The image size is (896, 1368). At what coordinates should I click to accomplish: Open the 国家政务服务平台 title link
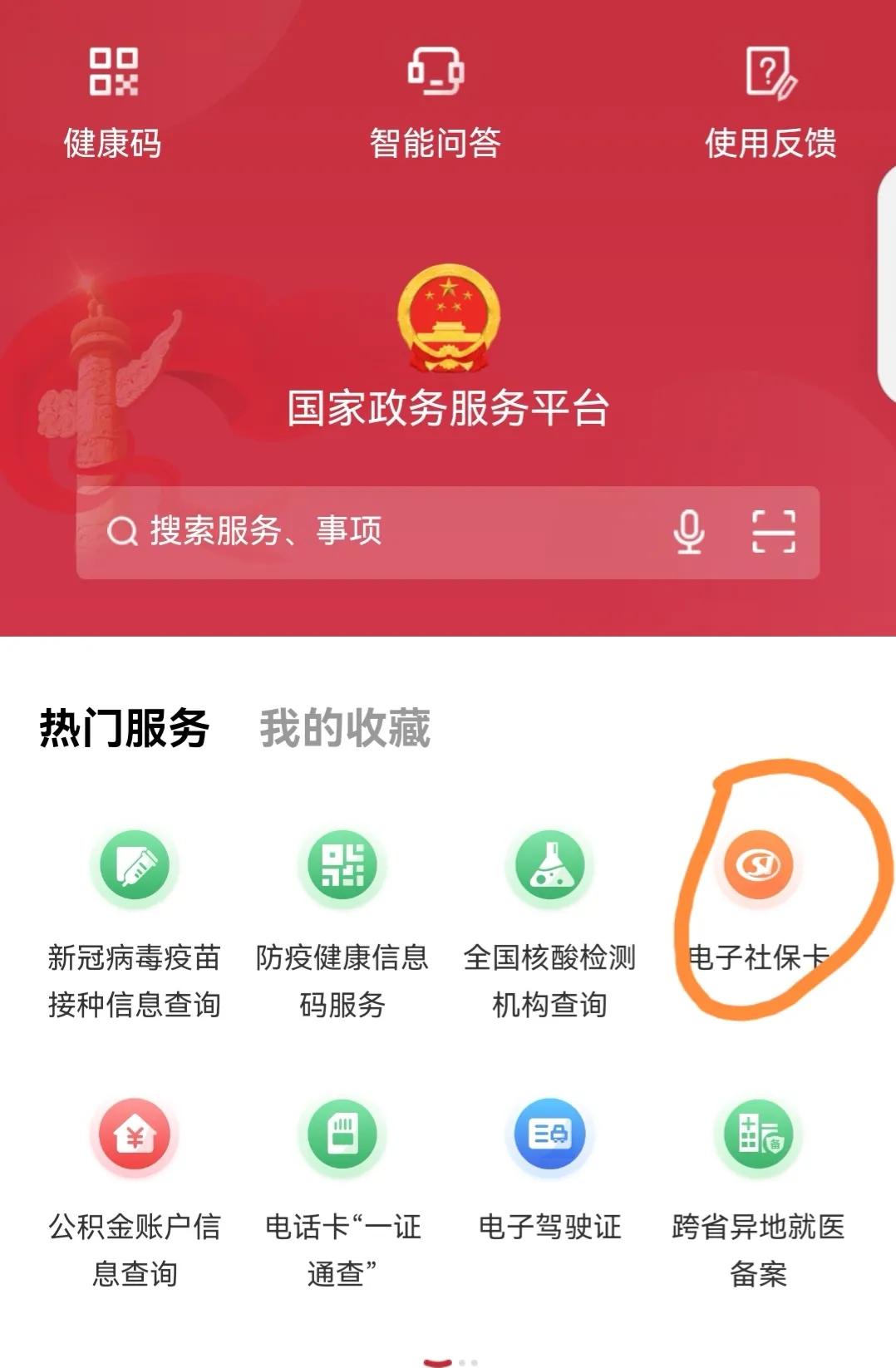pyautogui.click(x=449, y=407)
